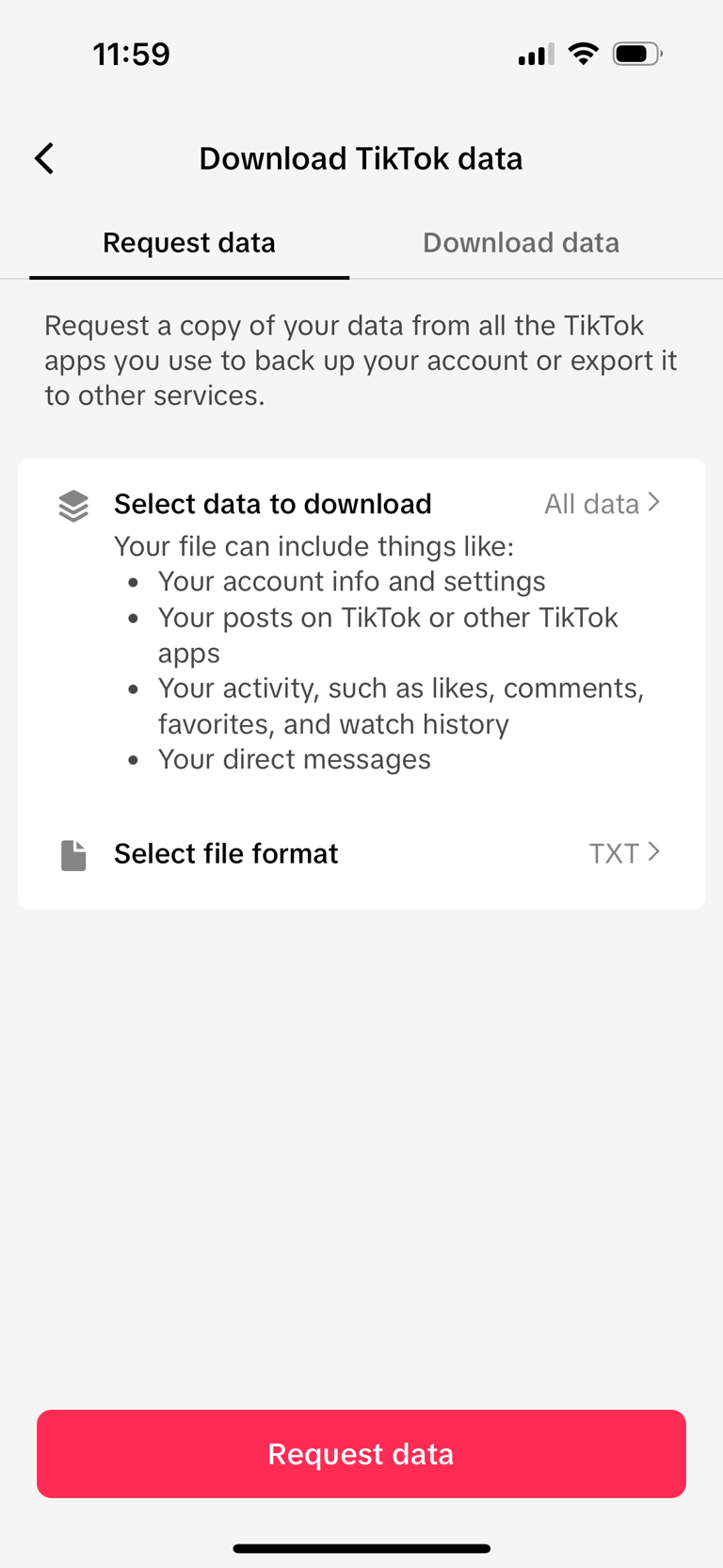The height and width of the screenshot is (1568, 723).
Task: Tap the file document icon beside Select file format
Action: (72, 853)
